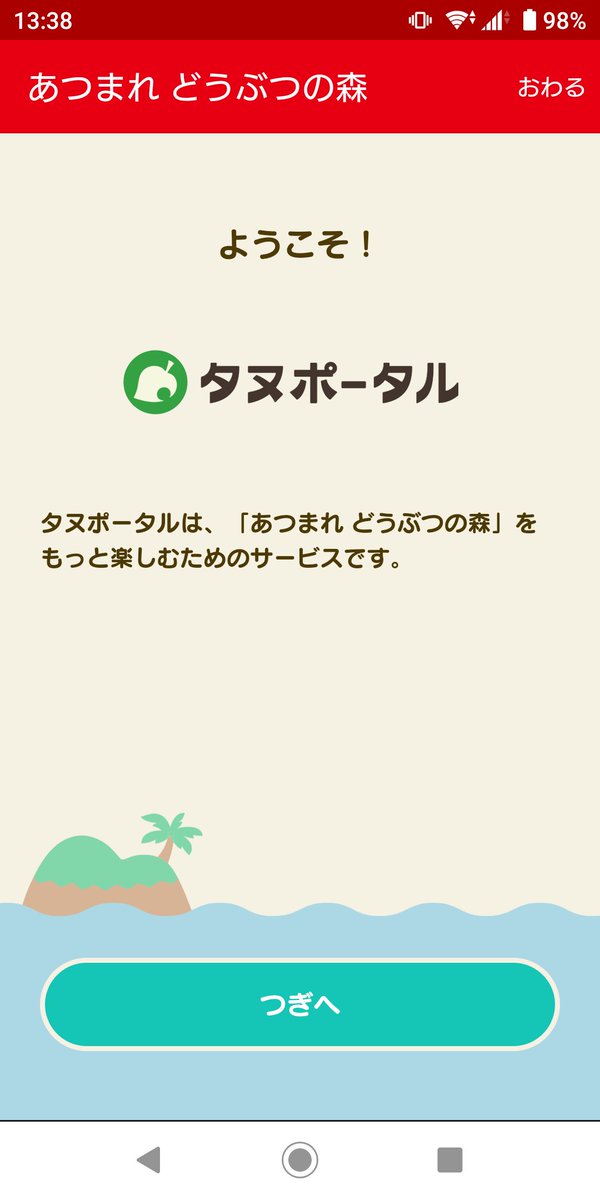Viewport: 600px width, 1200px height.
Task: Go back using the system back button
Action: click(148, 1160)
